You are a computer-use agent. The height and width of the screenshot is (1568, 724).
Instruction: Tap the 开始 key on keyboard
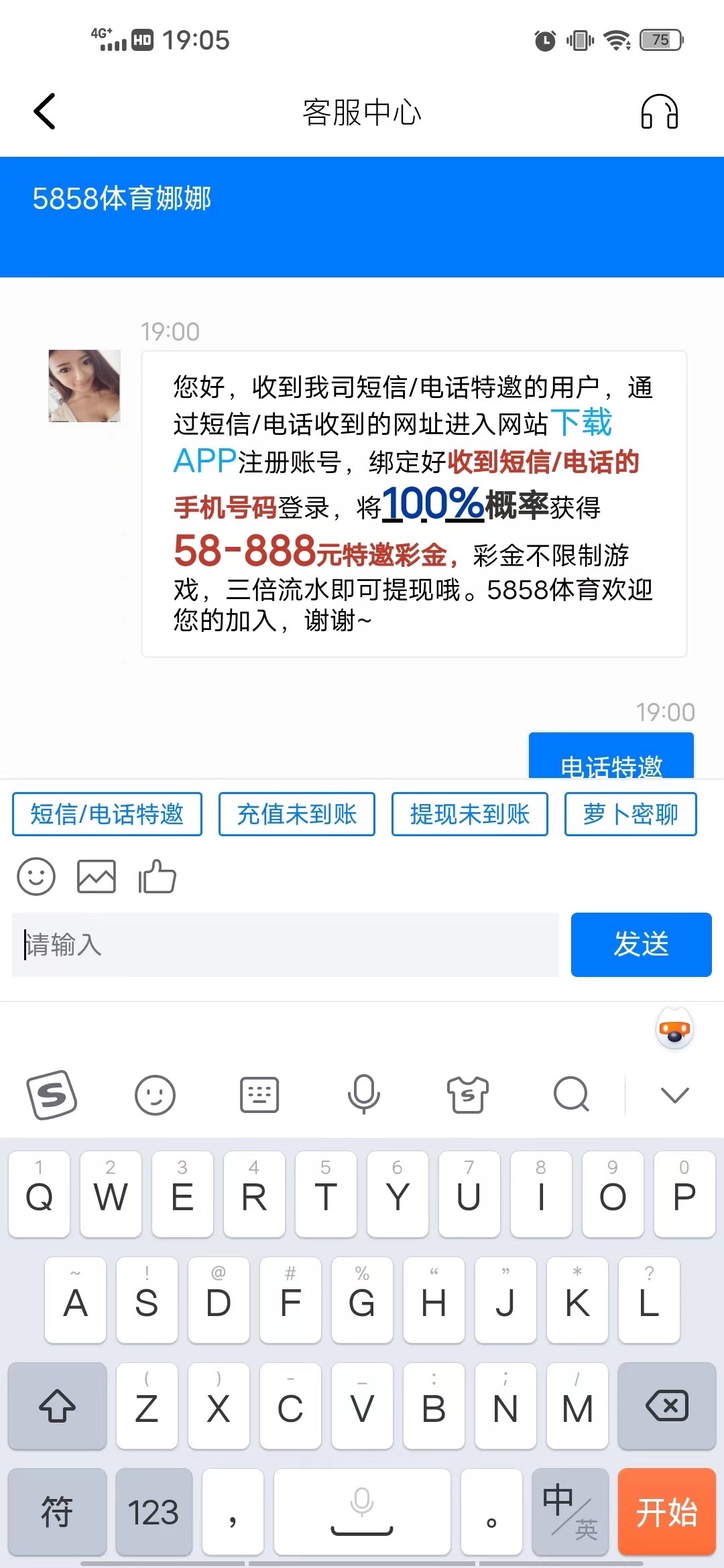(x=666, y=1512)
